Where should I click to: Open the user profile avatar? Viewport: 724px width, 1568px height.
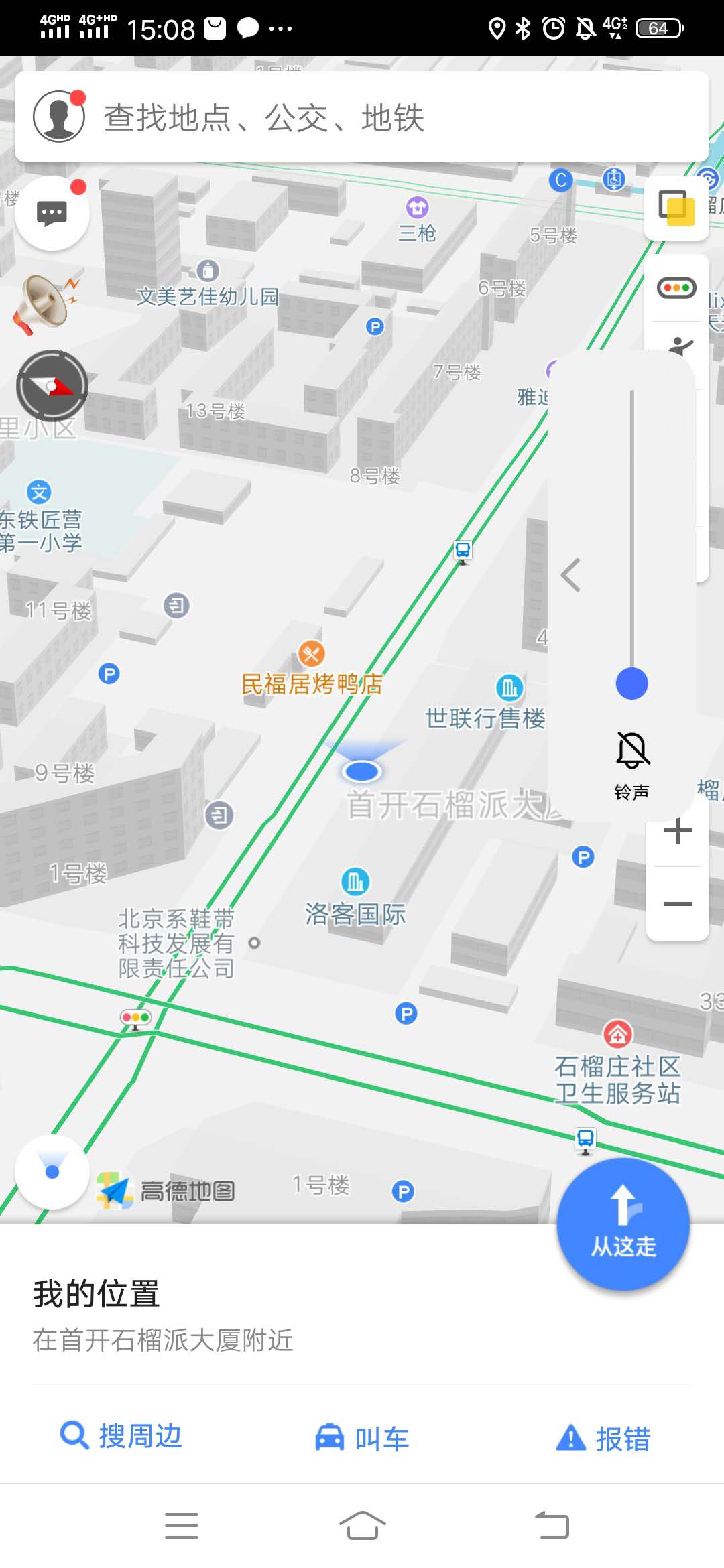(59, 117)
